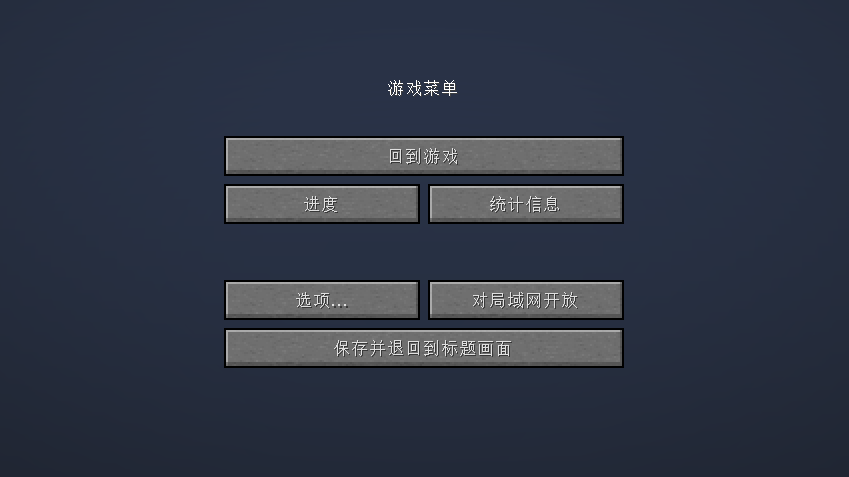The height and width of the screenshot is (477, 849).
Task: Choose 保存并退回到标题画面 to save and quit
Action: point(424,348)
